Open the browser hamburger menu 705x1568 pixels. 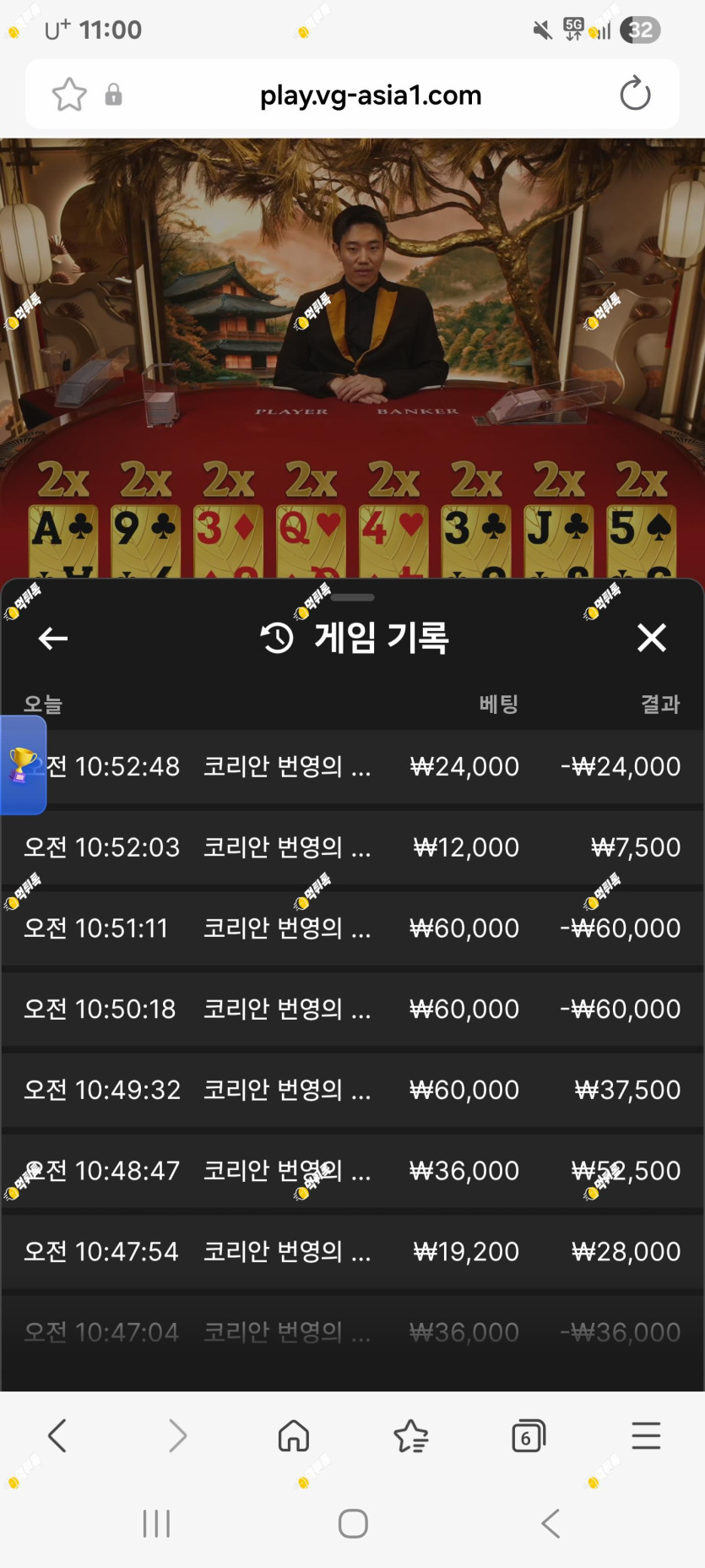point(646,1435)
